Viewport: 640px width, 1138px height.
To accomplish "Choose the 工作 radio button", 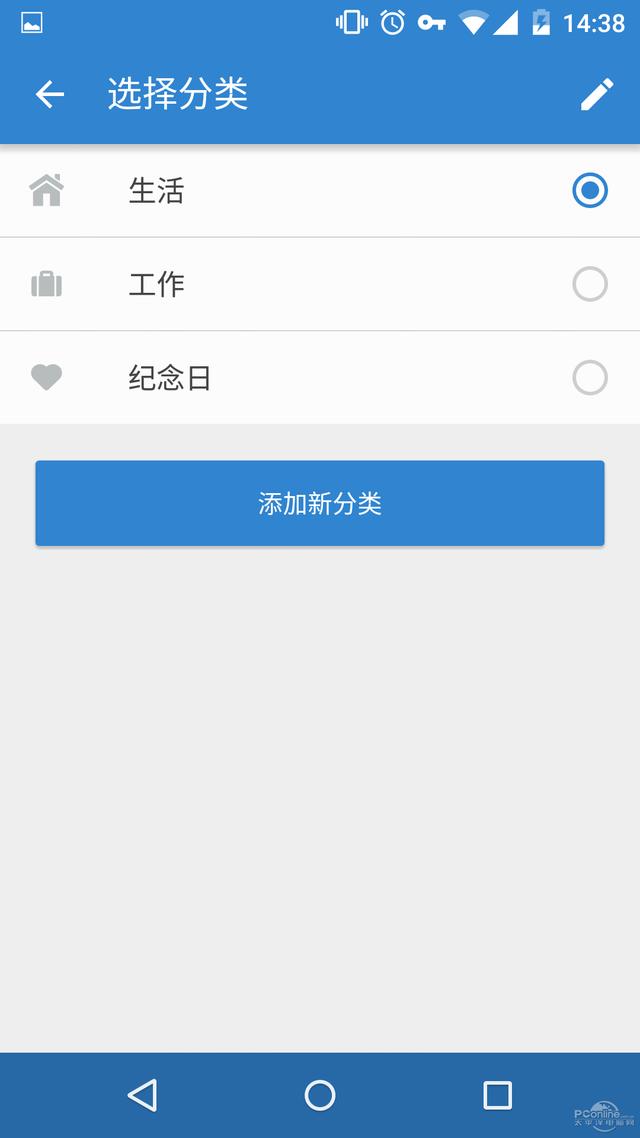I will point(590,284).
